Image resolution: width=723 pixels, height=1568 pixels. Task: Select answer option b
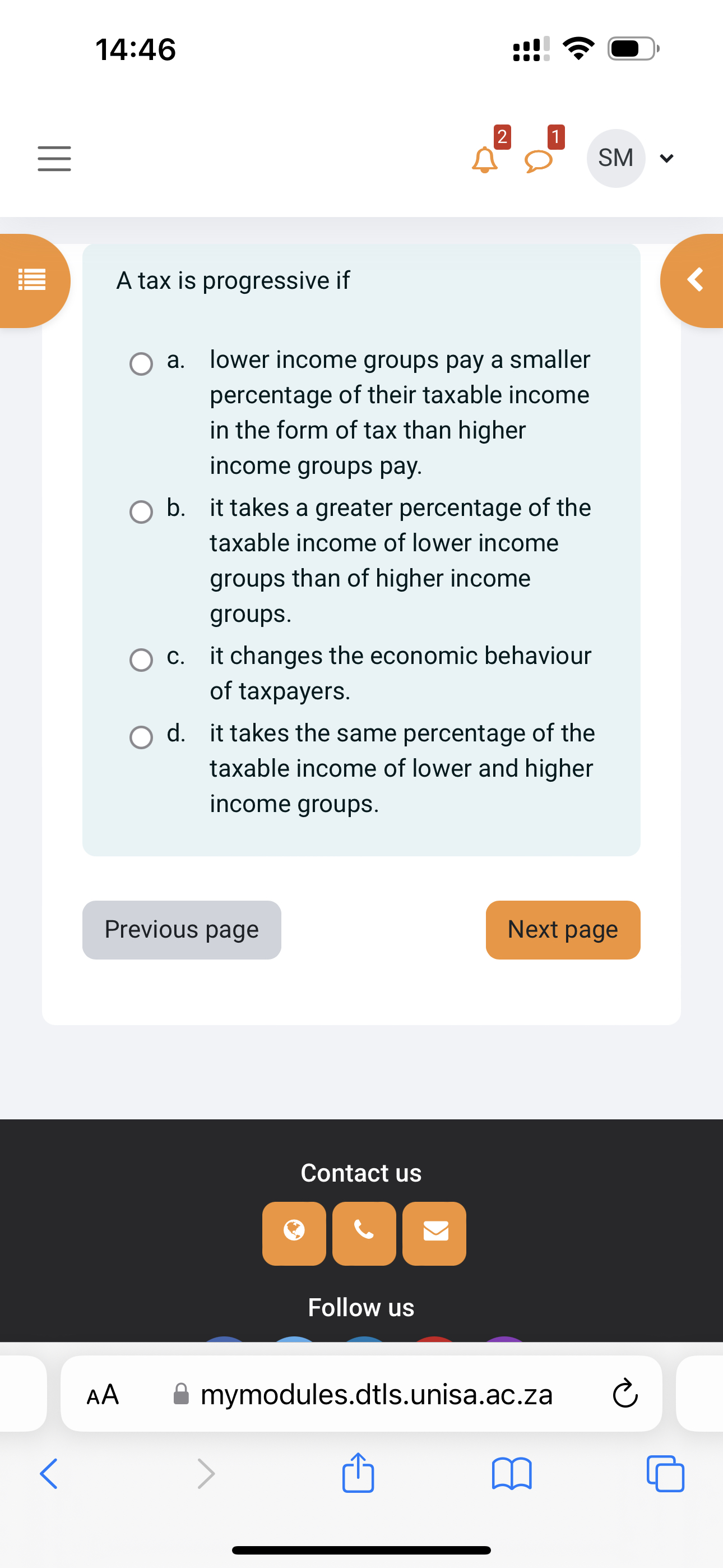coord(141,511)
